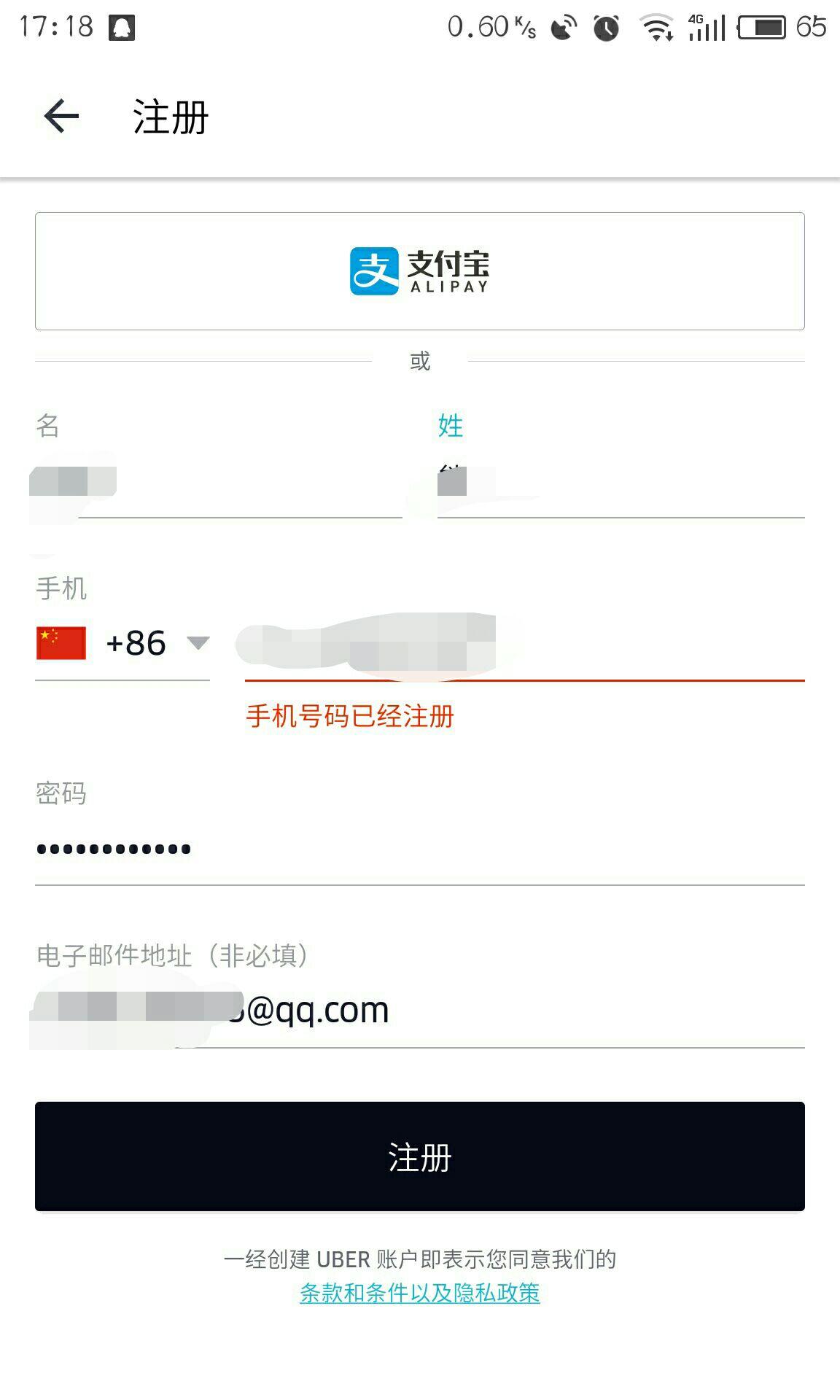Open the terms and privacy policy link

pyautogui.click(x=420, y=1293)
